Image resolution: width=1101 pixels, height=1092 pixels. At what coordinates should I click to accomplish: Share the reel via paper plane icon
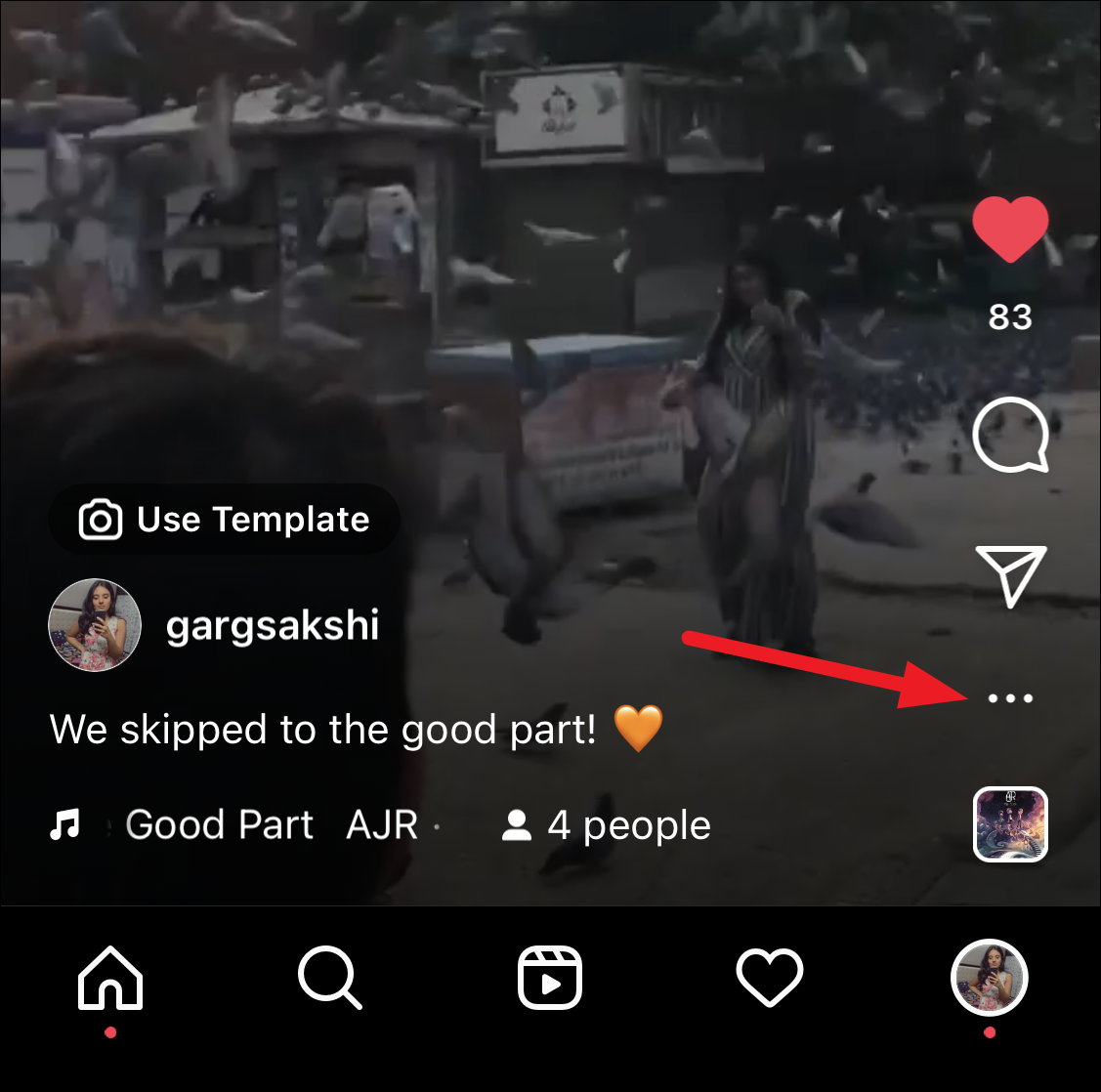[1011, 576]
